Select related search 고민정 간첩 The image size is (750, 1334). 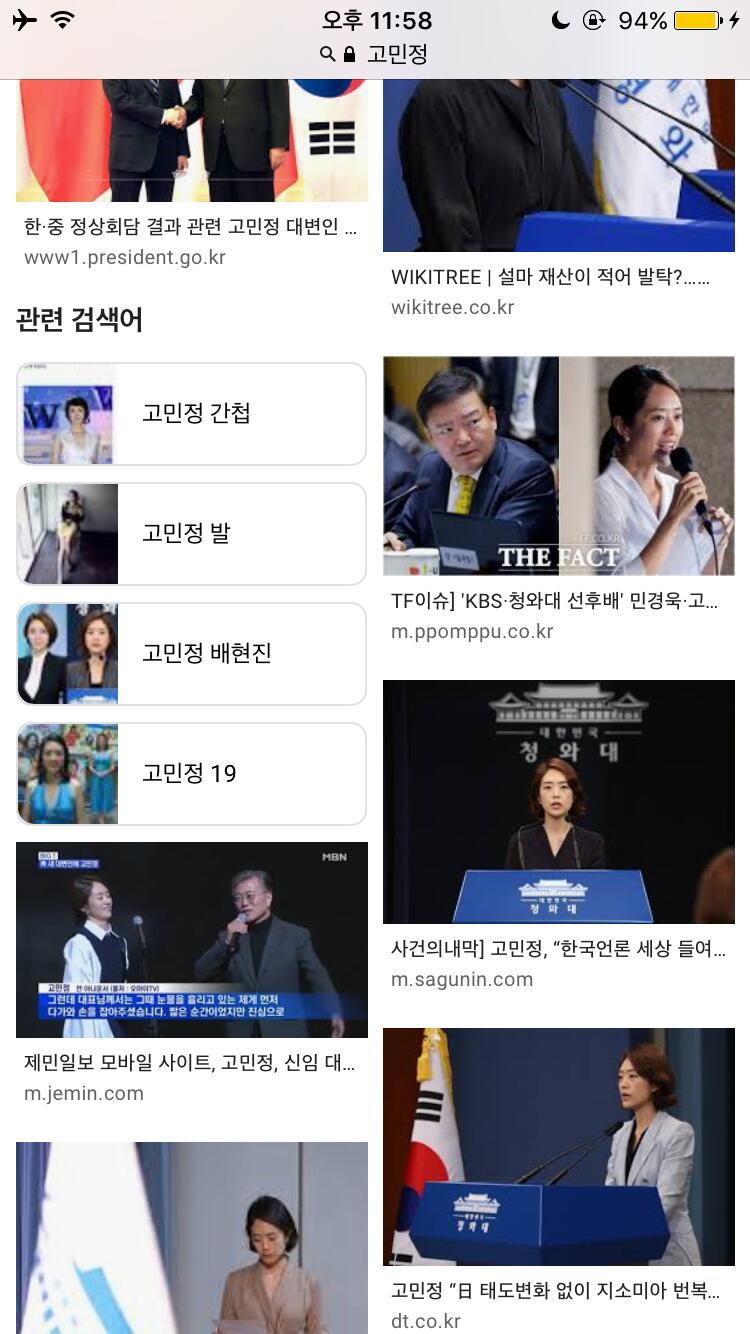click(191, 414)
